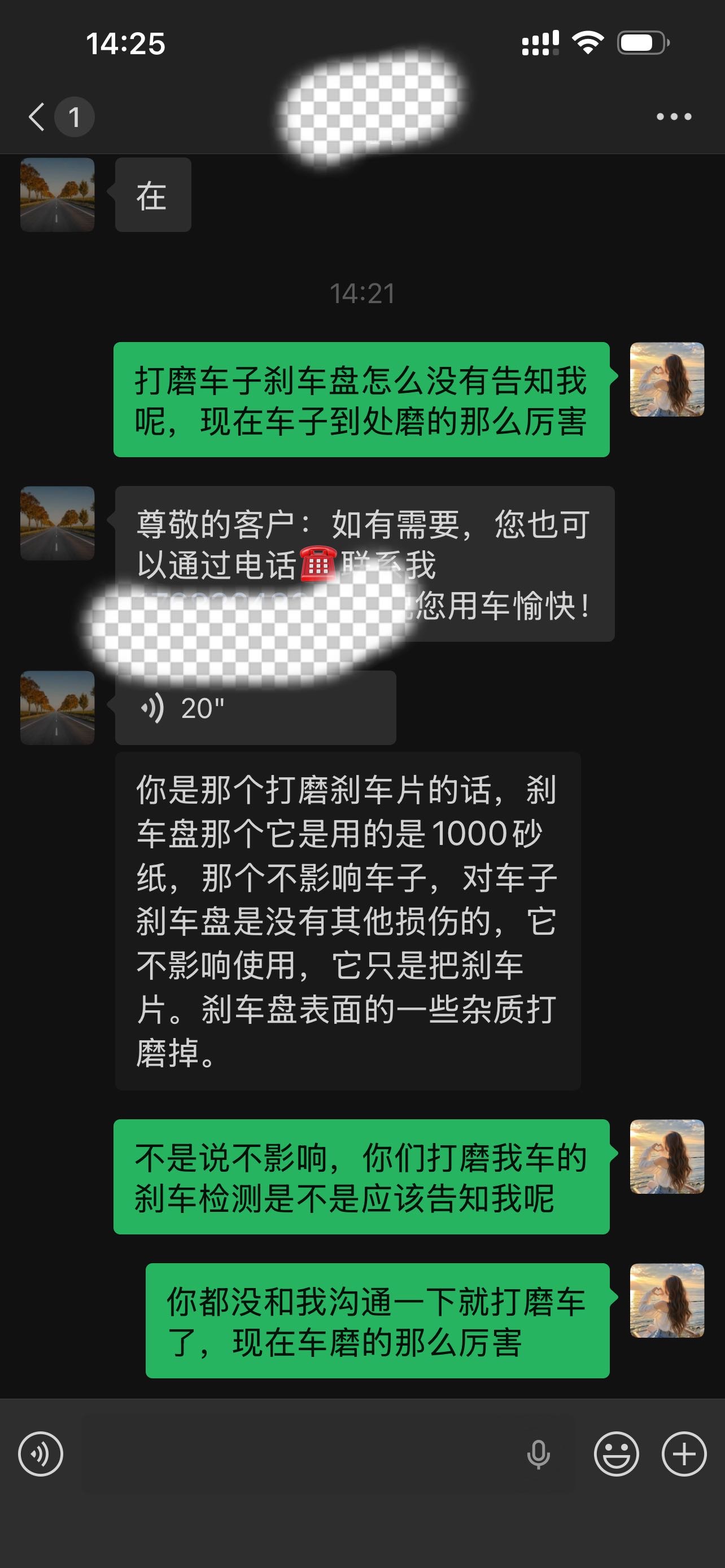Switch to hold-to-talk voice input
The width and height of the screenshot is (725, 1568).
coord(41,1454)
